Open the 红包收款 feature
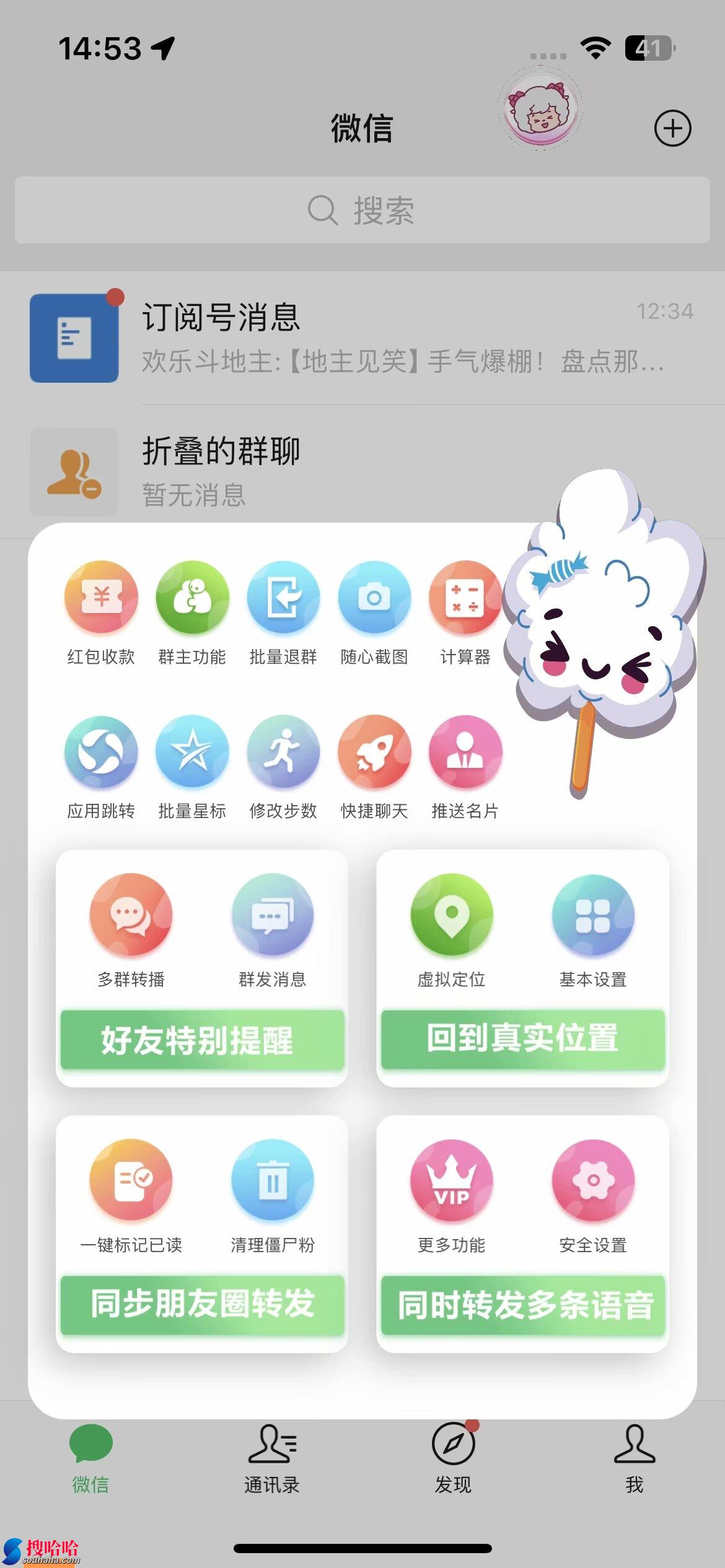The width and height of the screenshot is (725, 1568). click(x=101, y=598)
